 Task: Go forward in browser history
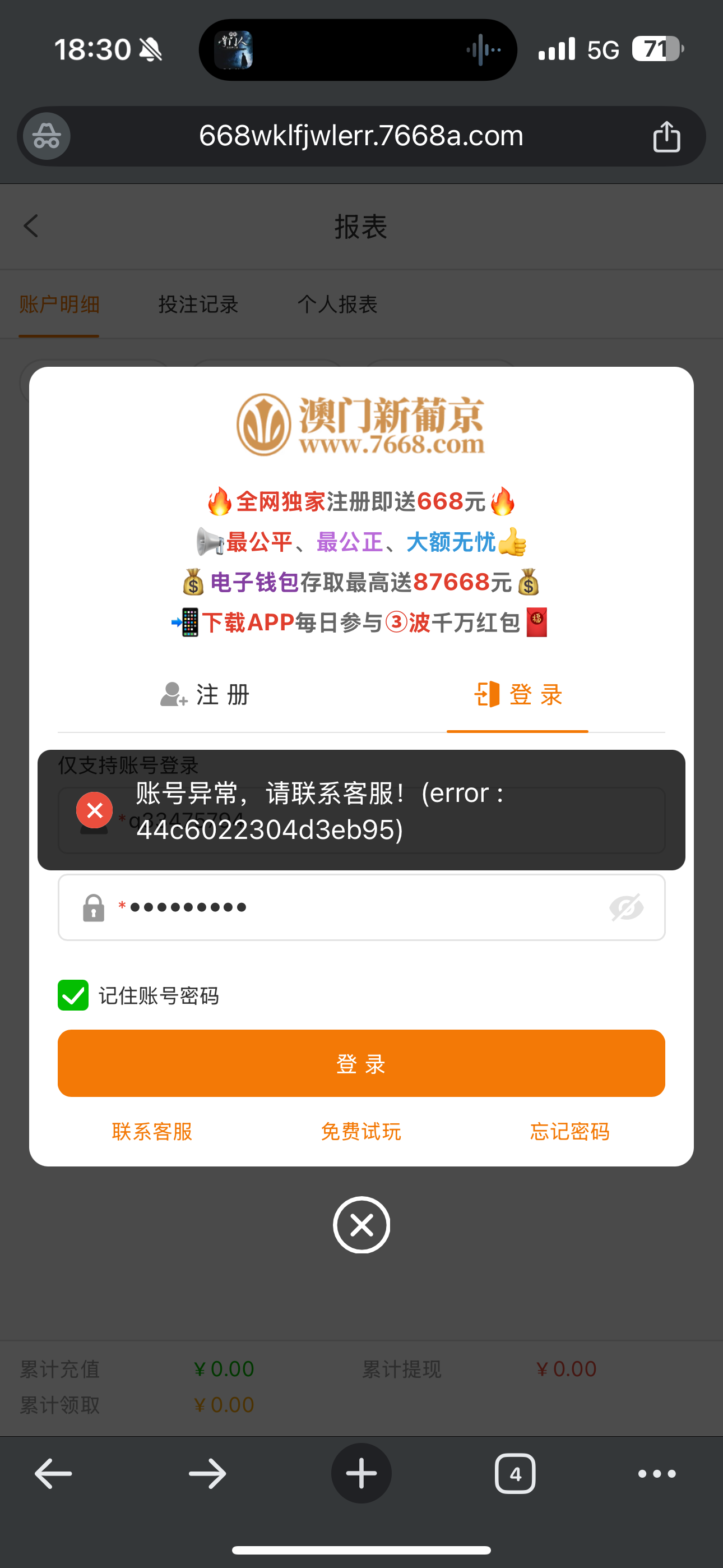point(207,1474)
